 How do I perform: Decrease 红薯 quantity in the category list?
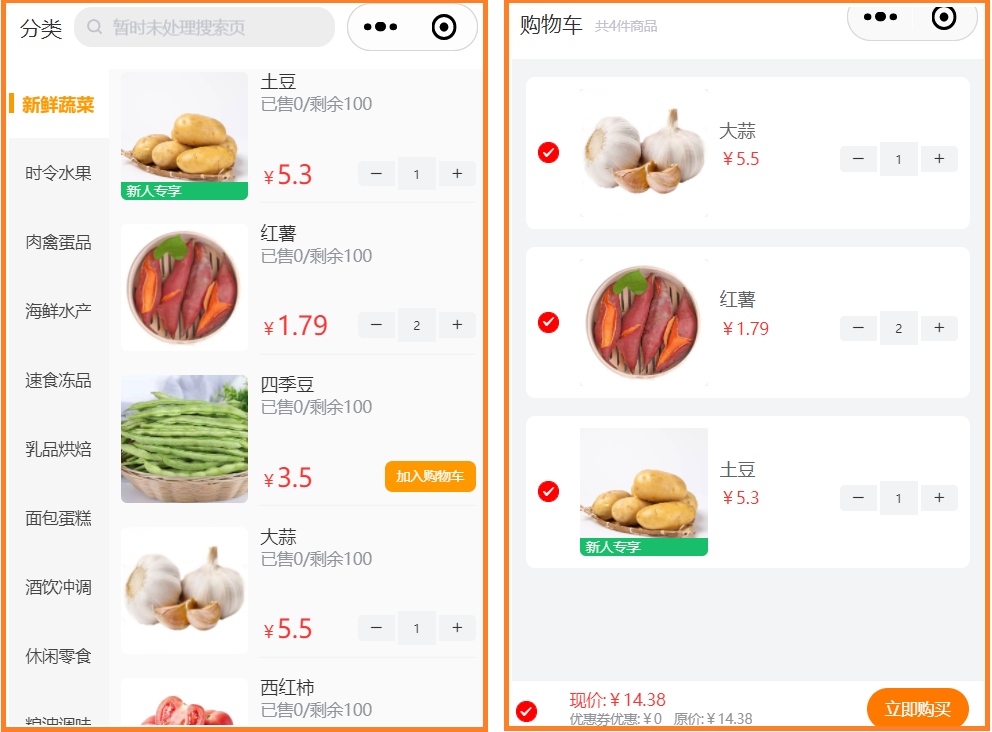pyautogui.click(x=376, y=325)
